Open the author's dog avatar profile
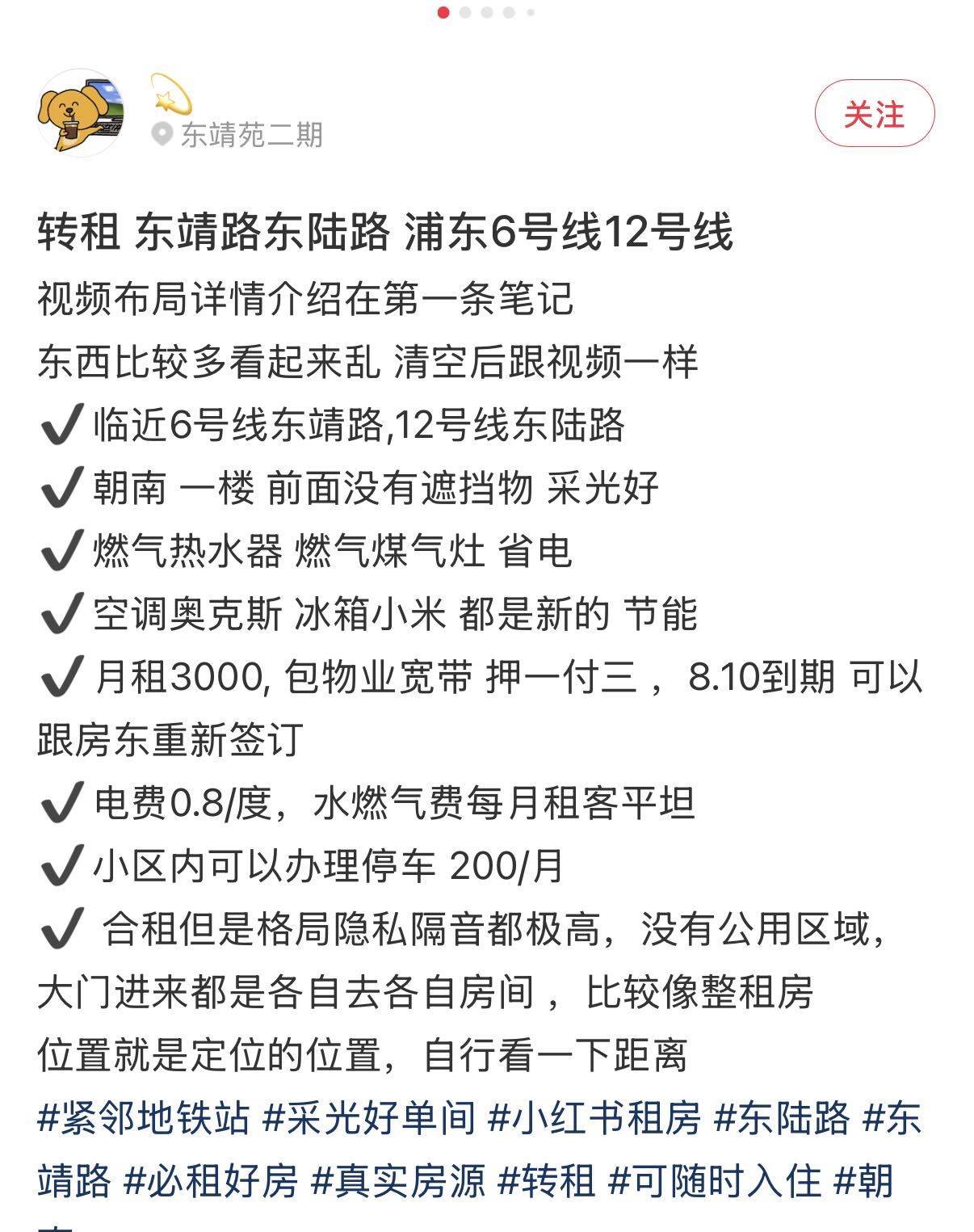This screenshot has width=974, height=1232. click(81, 112)
